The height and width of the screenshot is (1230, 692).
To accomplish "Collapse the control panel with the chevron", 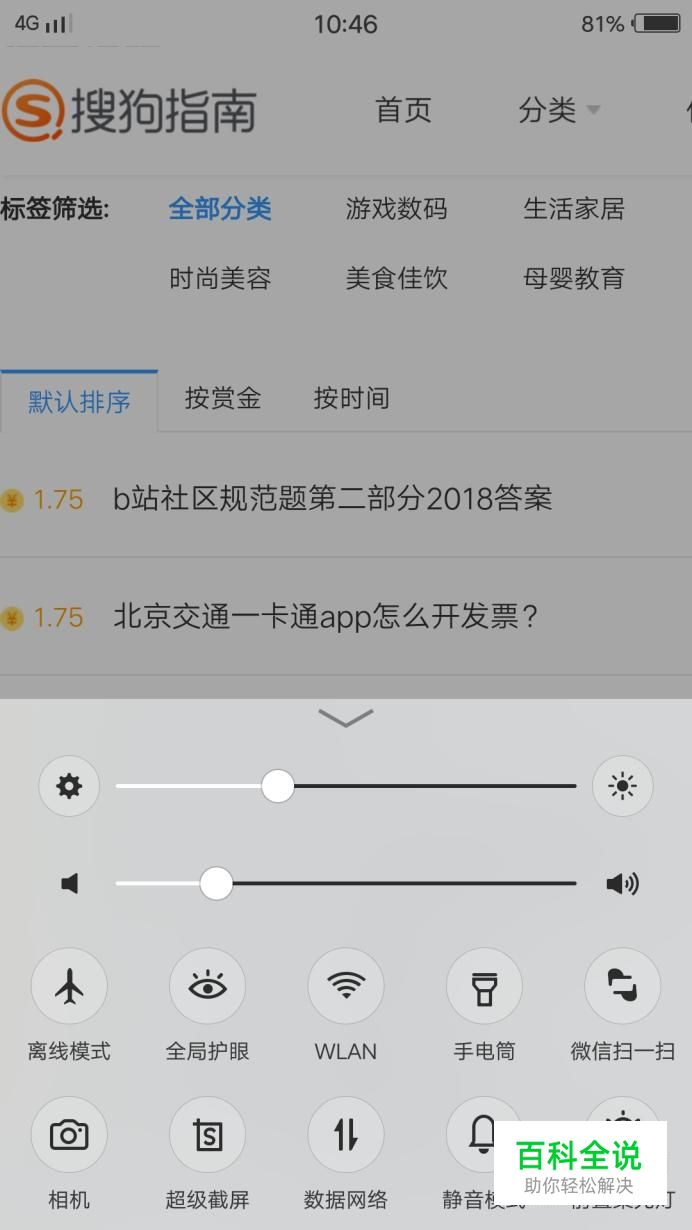I will coord(345,718).
